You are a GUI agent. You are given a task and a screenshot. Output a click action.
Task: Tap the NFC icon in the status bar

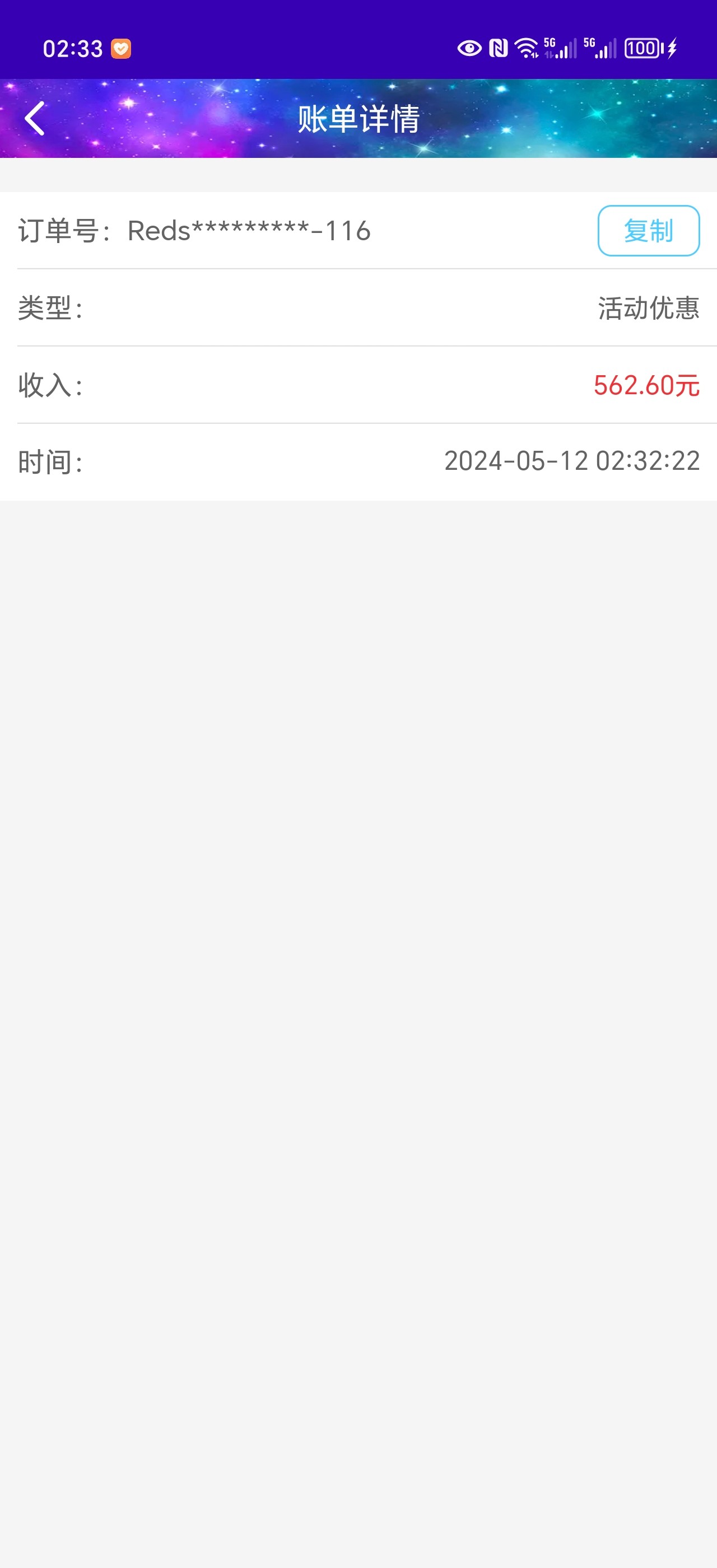point(498,47)
